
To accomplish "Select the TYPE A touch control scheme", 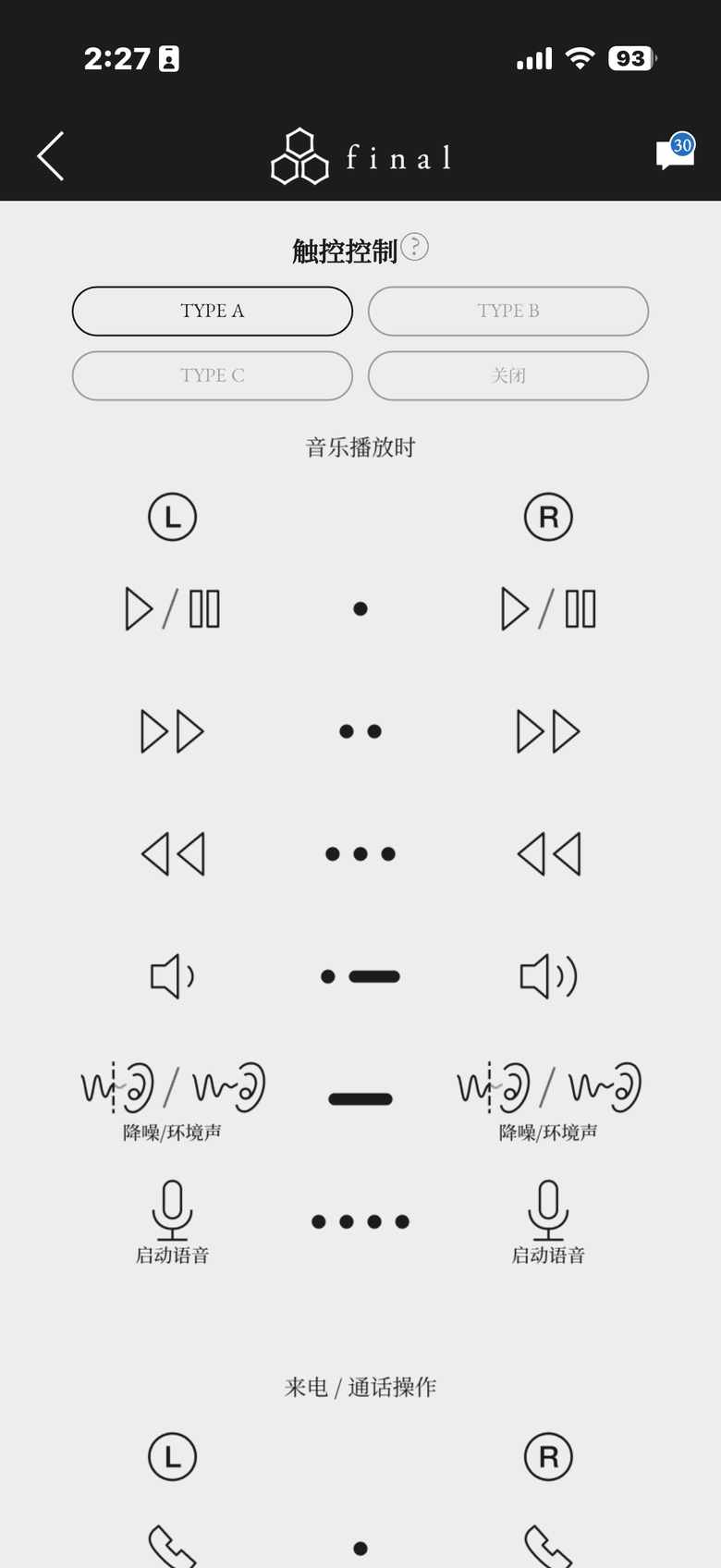I will point(213,311).
